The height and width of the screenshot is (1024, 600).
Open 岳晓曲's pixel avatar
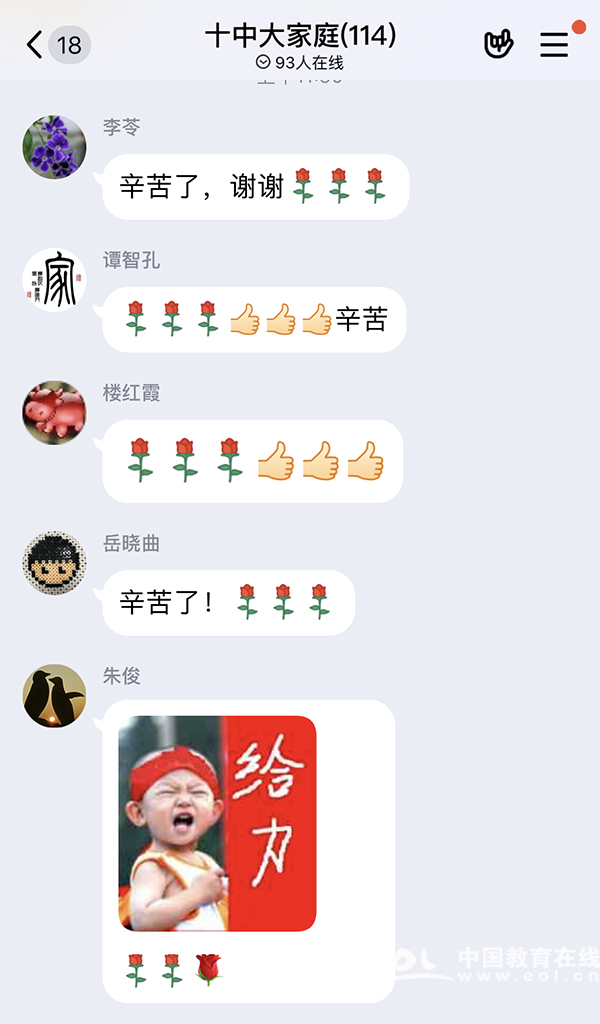click(54, 562)
